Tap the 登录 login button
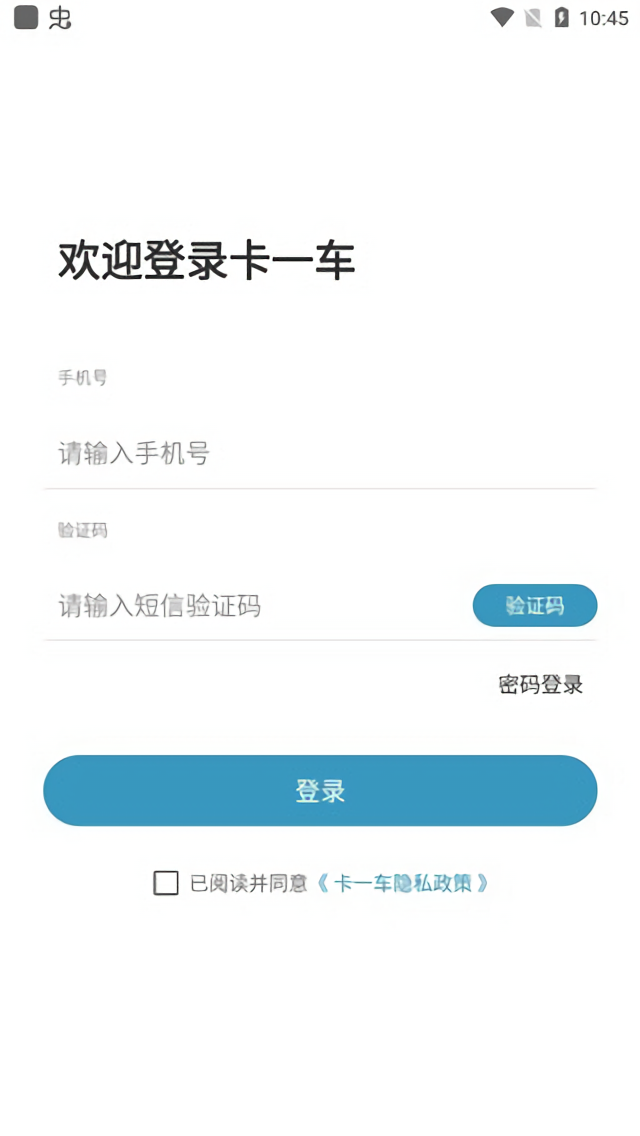This screenshot has width=640, height=1136. click(x=320, y=790)
